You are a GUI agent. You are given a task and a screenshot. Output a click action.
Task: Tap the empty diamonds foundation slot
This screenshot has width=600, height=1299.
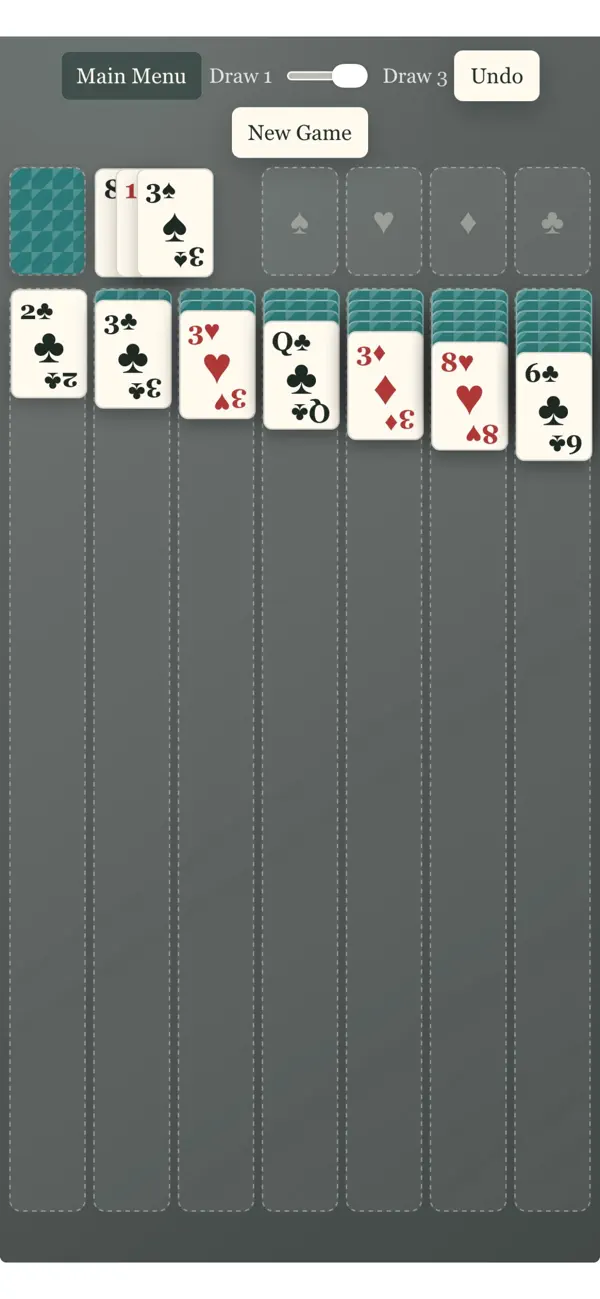(468, 222)
